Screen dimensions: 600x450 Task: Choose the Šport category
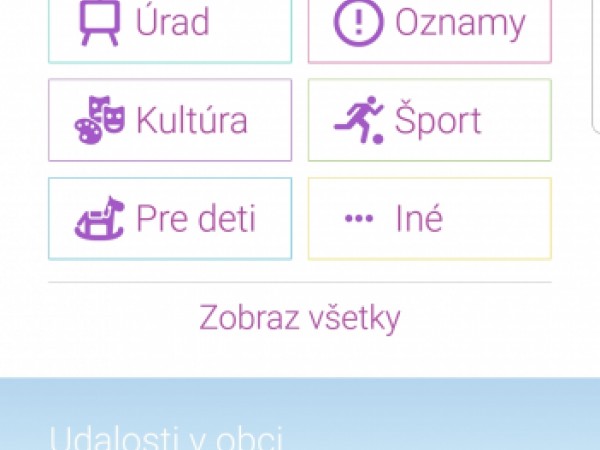[x=429, y=120]
